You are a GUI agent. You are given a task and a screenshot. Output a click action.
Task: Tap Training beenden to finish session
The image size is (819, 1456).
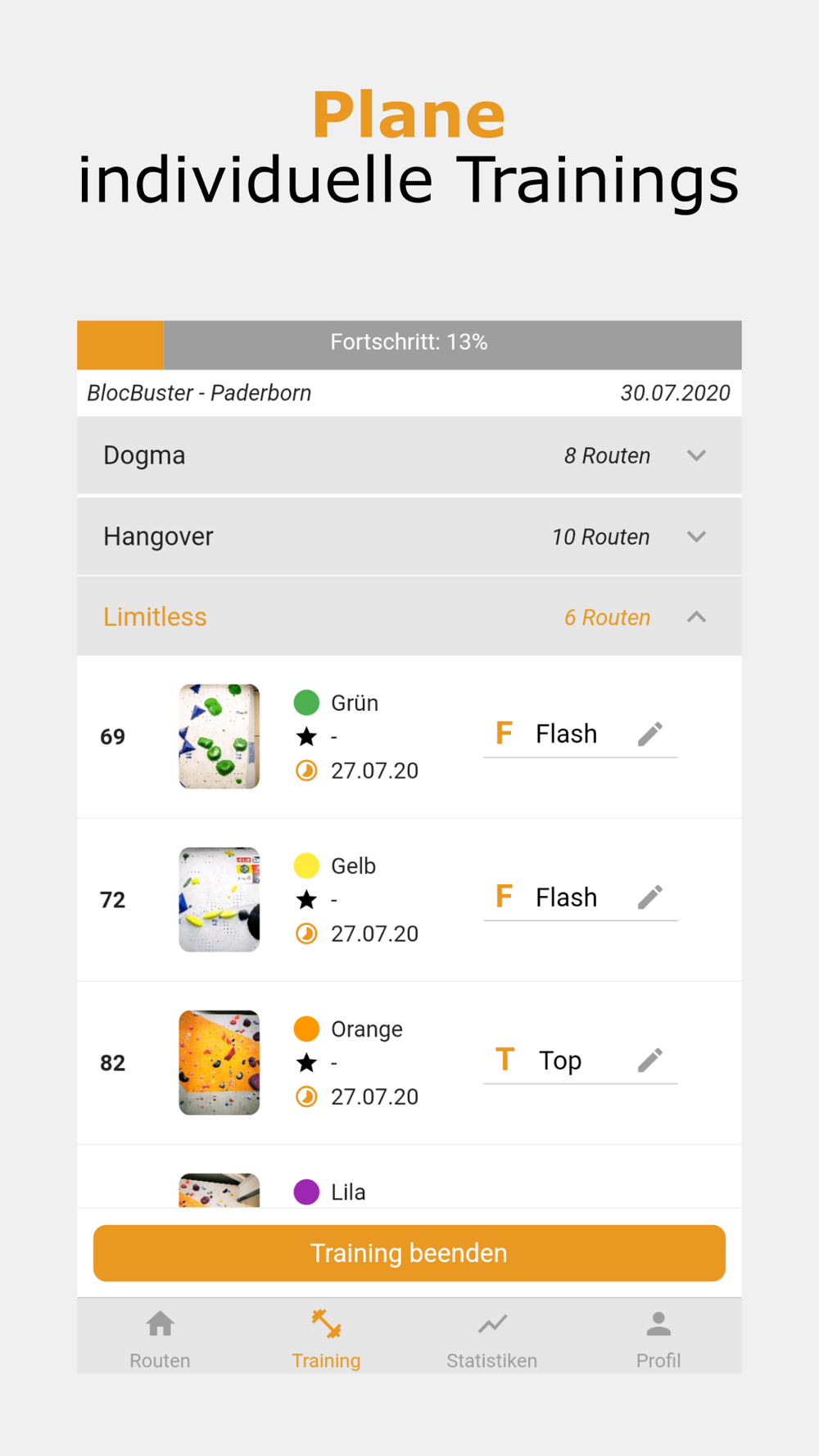[409, 1253]
